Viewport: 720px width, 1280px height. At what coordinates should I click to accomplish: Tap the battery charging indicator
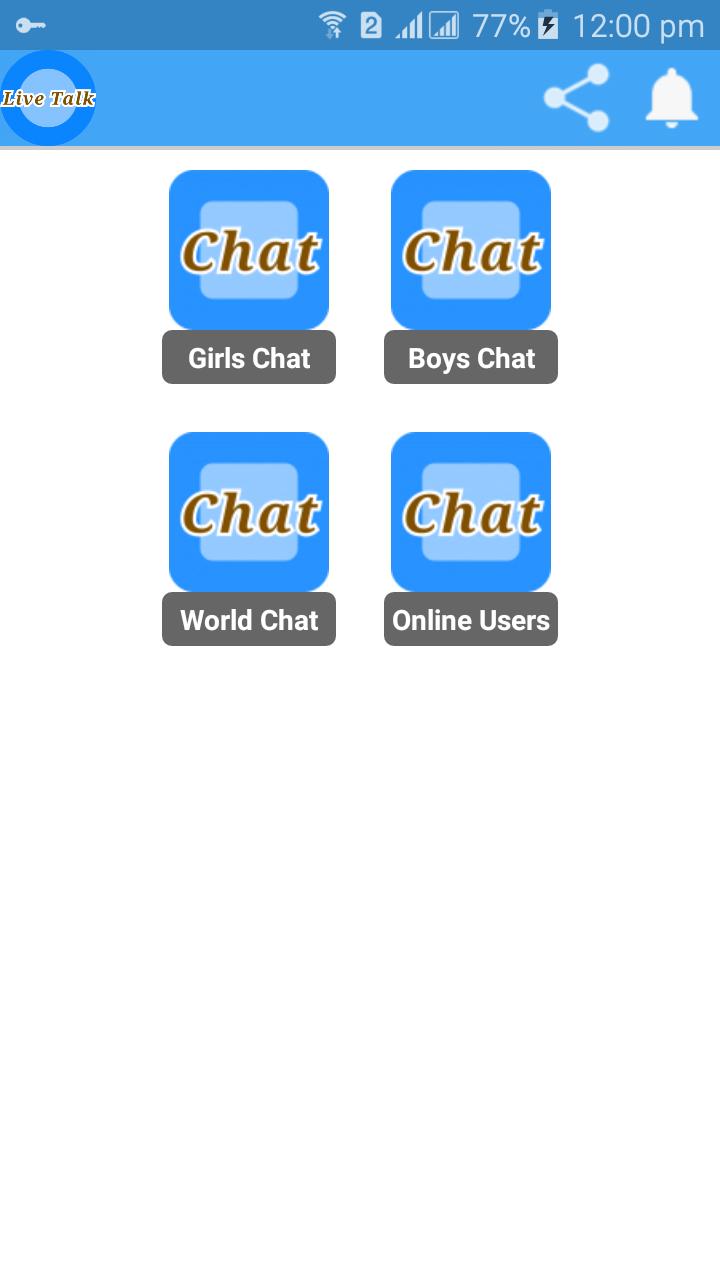click(549, 25)
